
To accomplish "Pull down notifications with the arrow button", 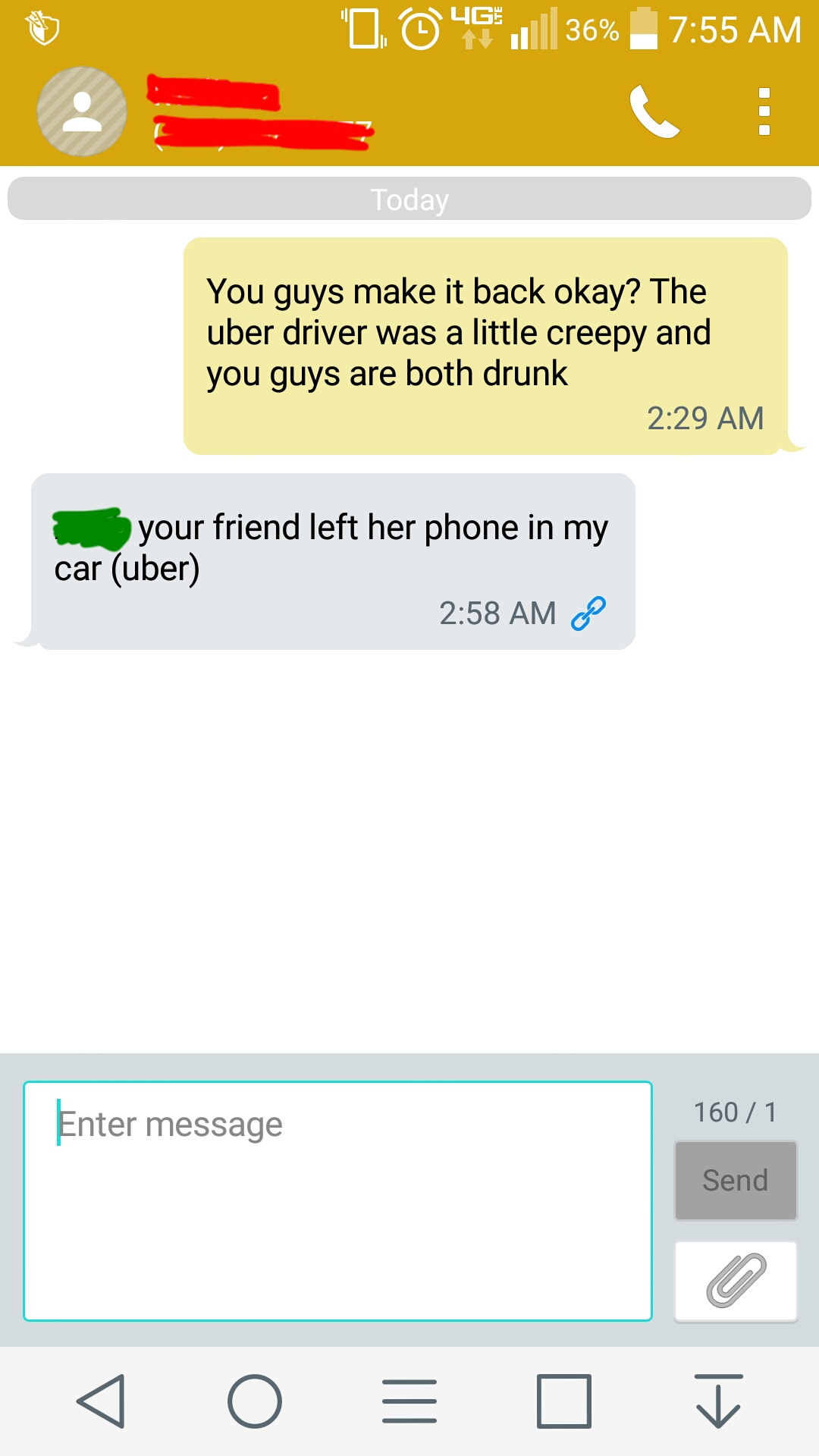I will (x=718, y=1401).
